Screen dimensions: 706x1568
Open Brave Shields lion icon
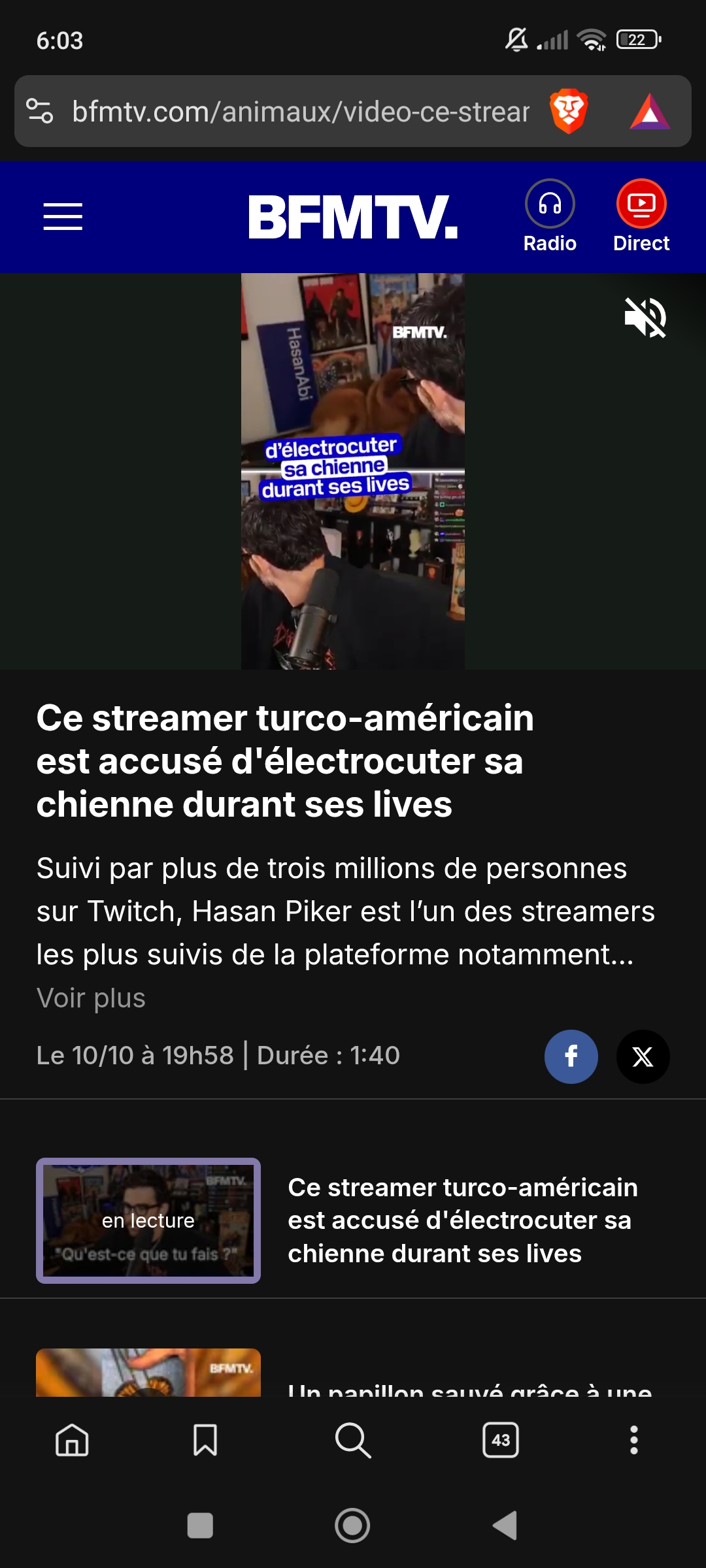pos(569,112)
